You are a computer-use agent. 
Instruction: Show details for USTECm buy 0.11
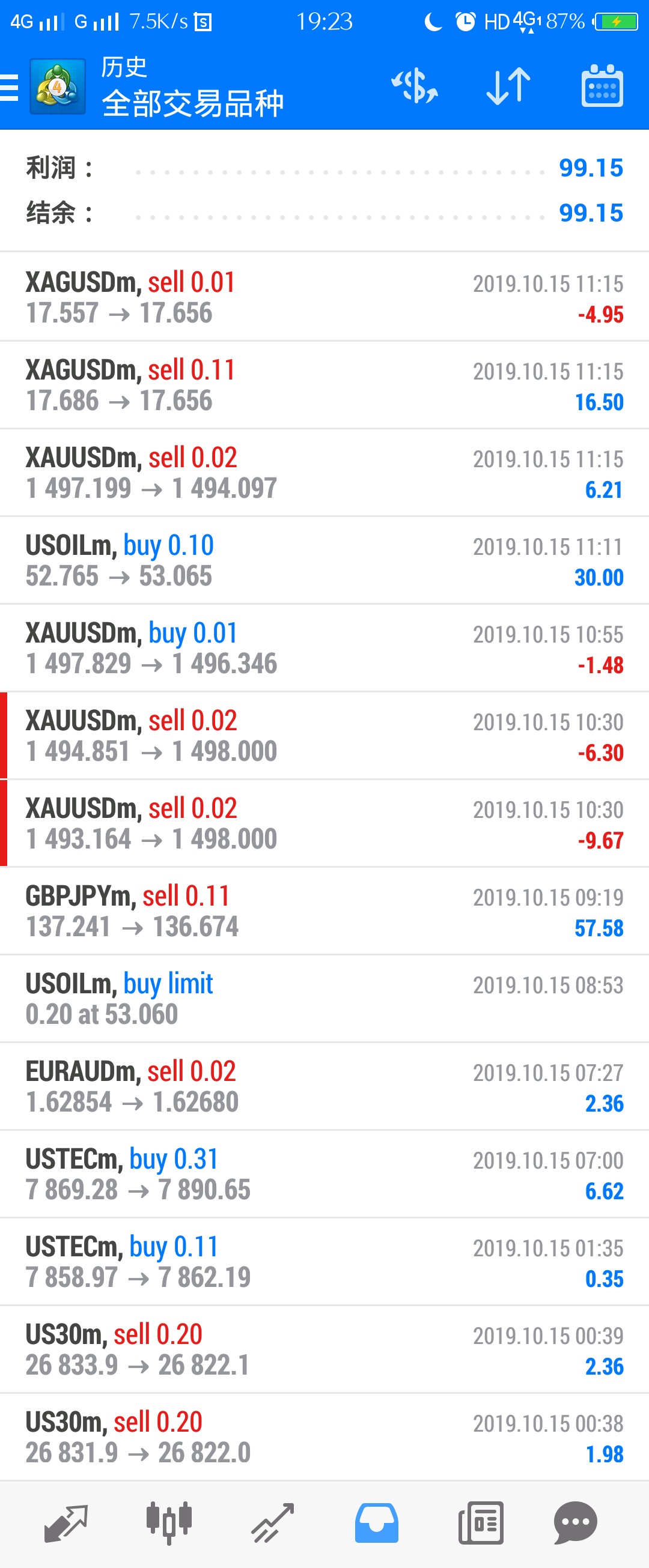pyautogui.click(x=324, y=1261)
